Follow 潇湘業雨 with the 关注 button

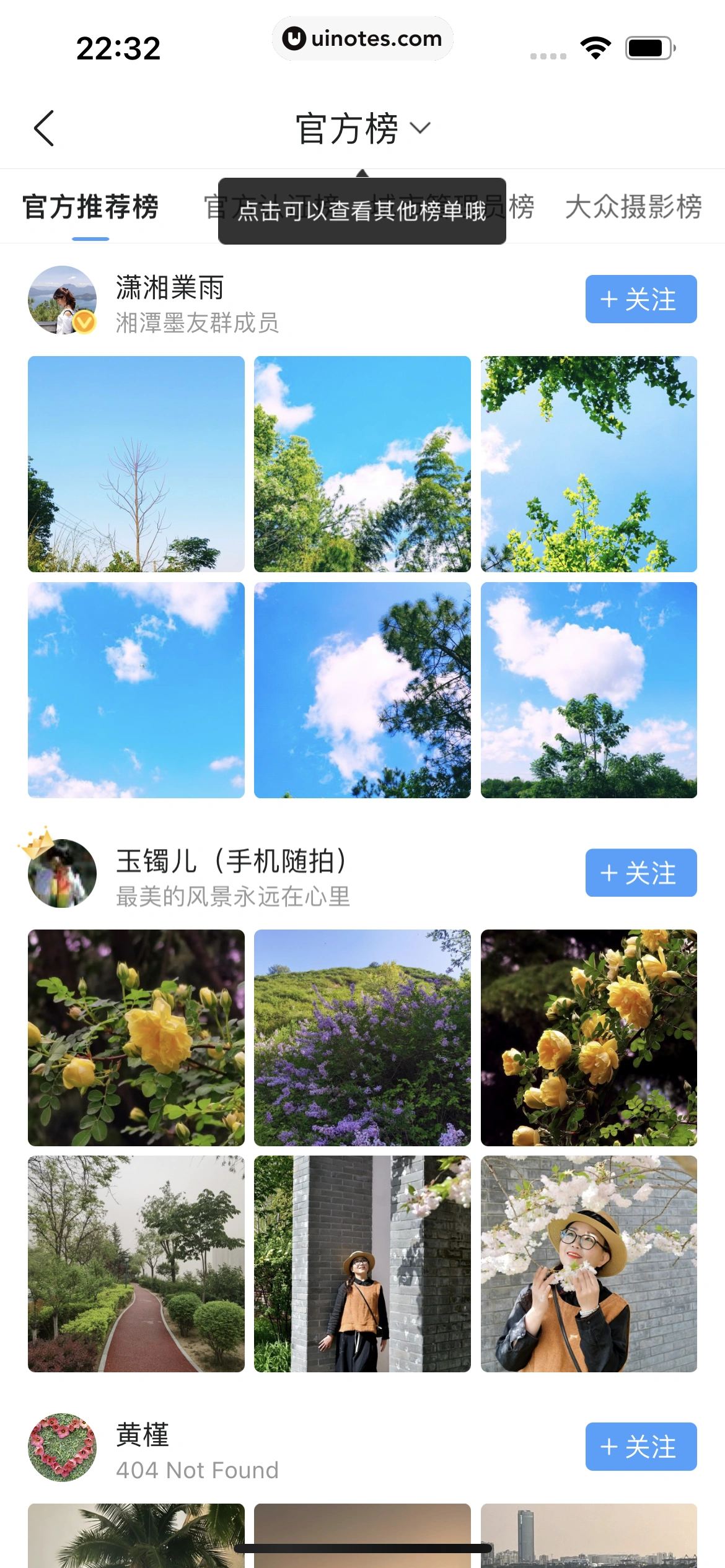pos(641,300)
